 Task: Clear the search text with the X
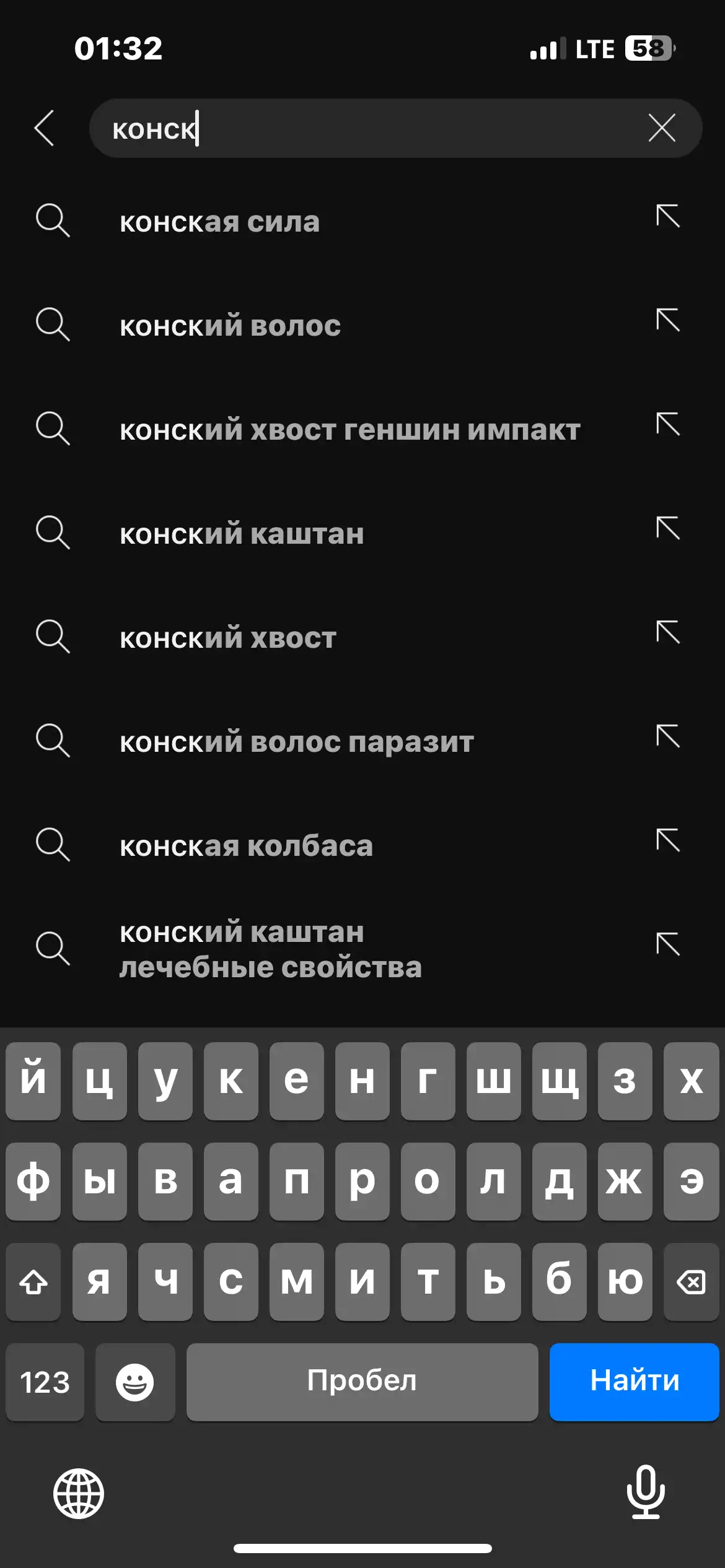[x=661, y=128]
